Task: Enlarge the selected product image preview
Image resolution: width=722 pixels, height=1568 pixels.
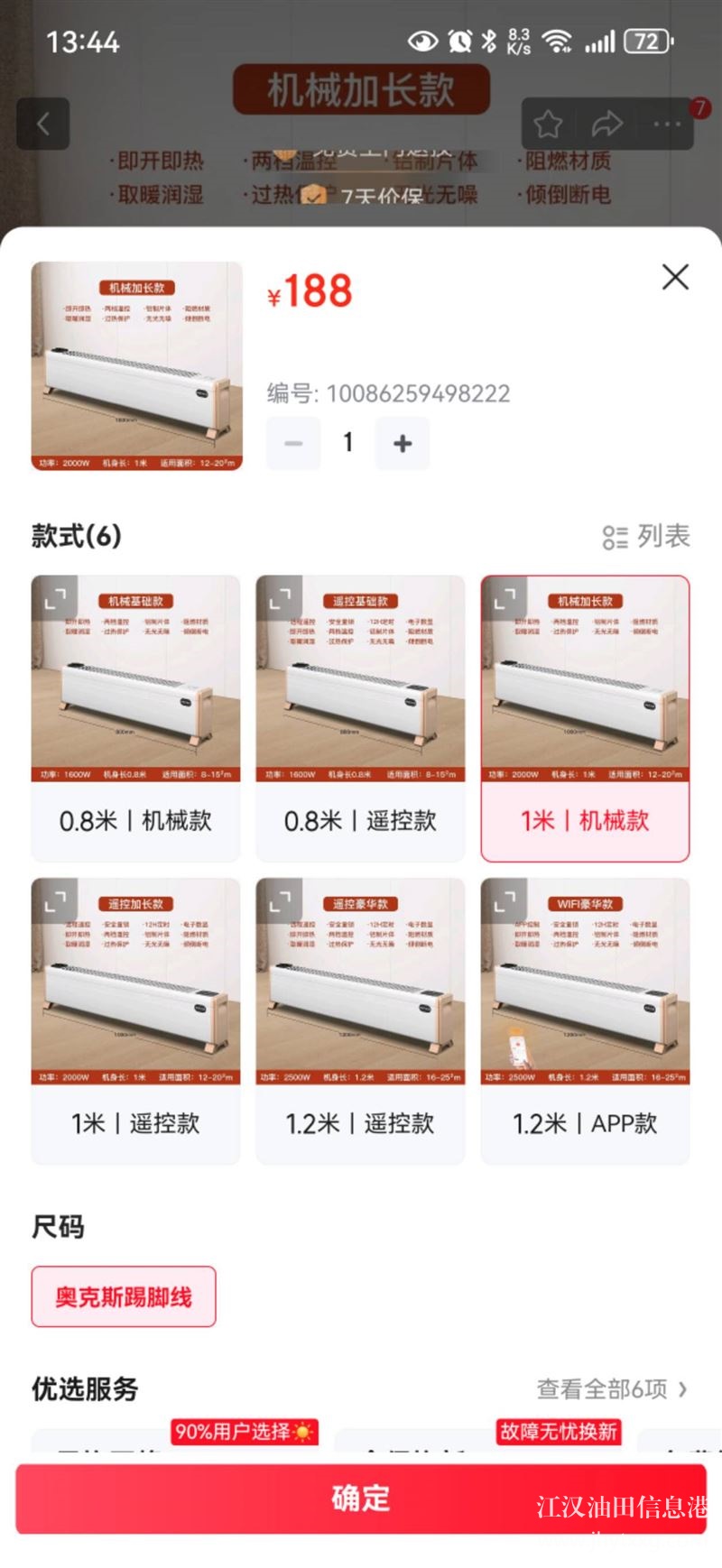Action: [x=137, y=366]
